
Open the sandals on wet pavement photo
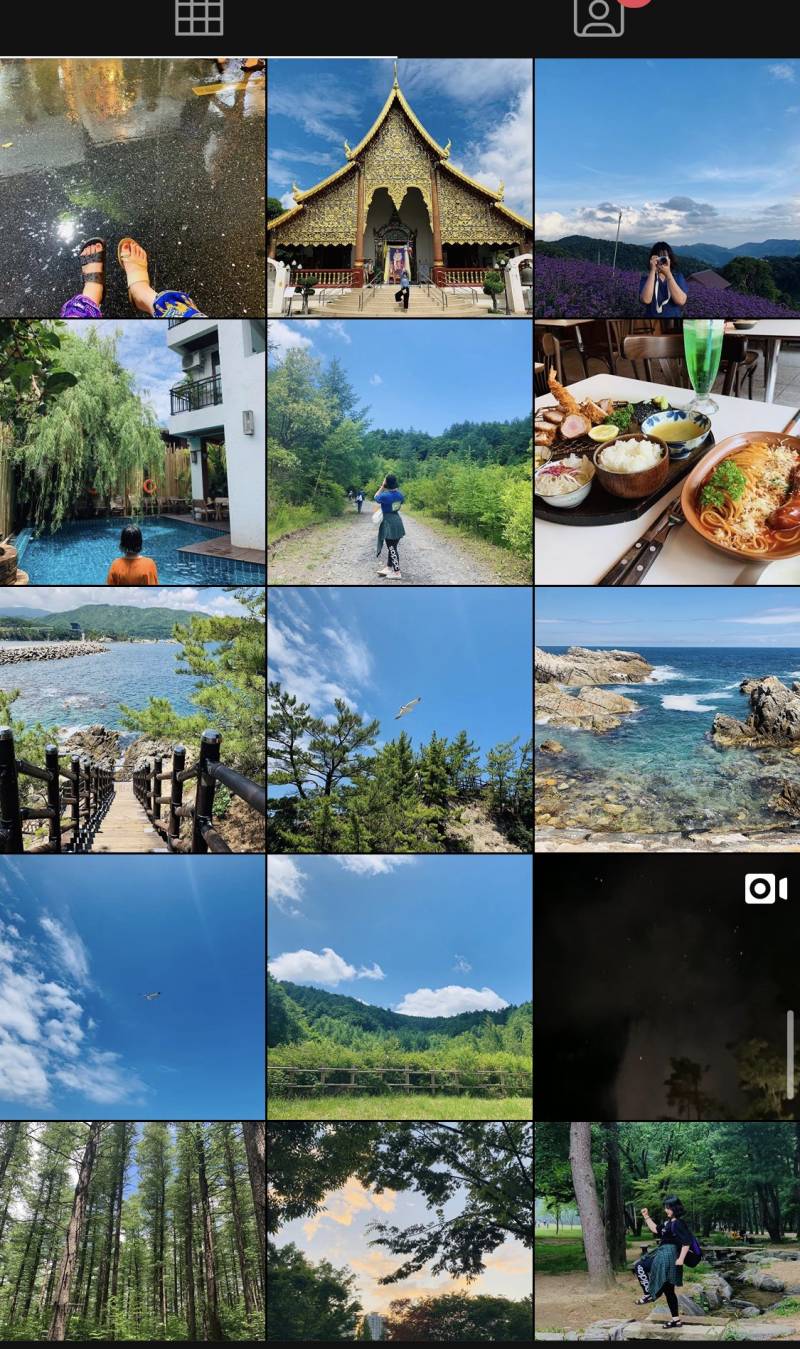click(x=132, y=187)
